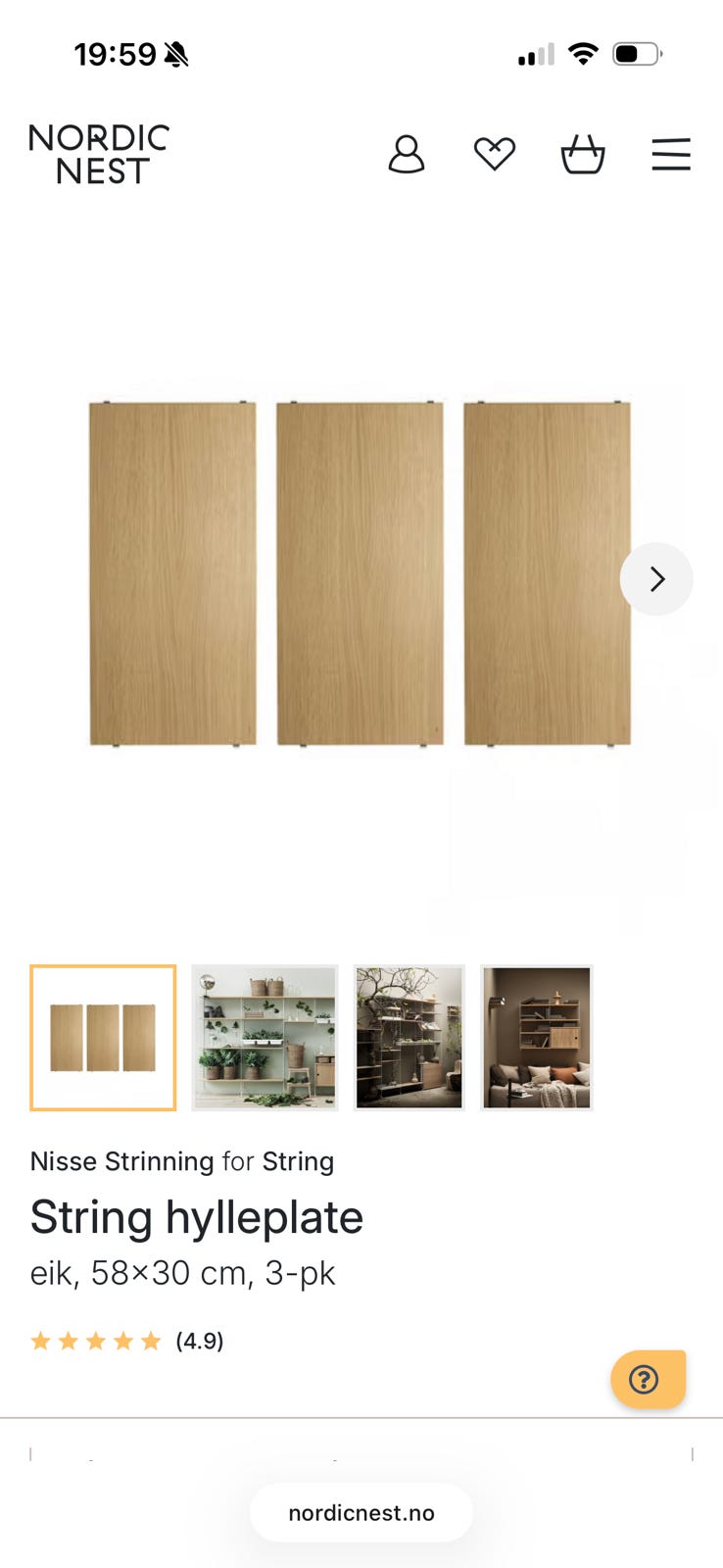The height and width of the screenshot is (1568, 723).
Task: Select the shelf panels product thumbnail
Action: click(x=102, y=1037)
